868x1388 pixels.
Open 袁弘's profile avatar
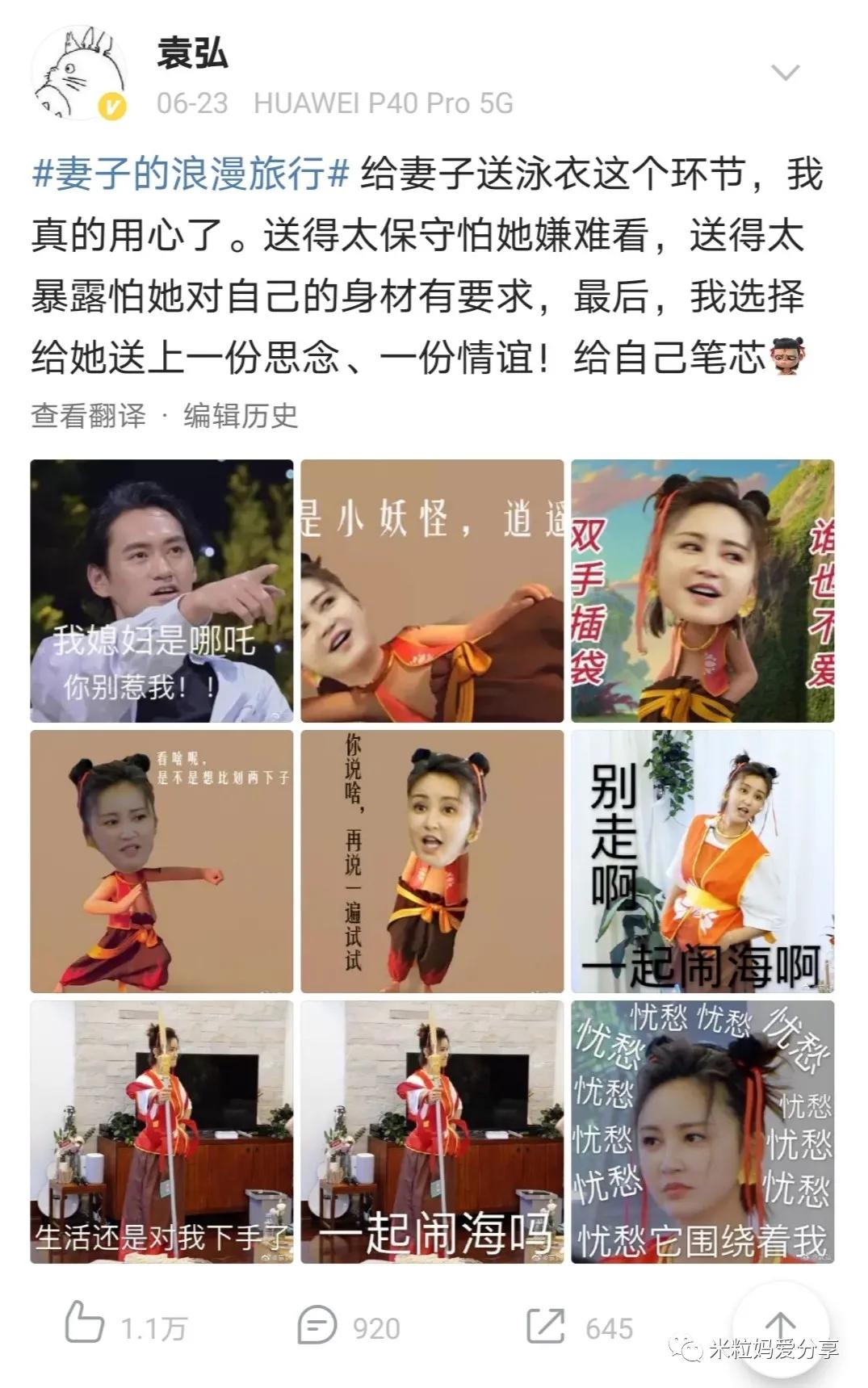[79, 73]
